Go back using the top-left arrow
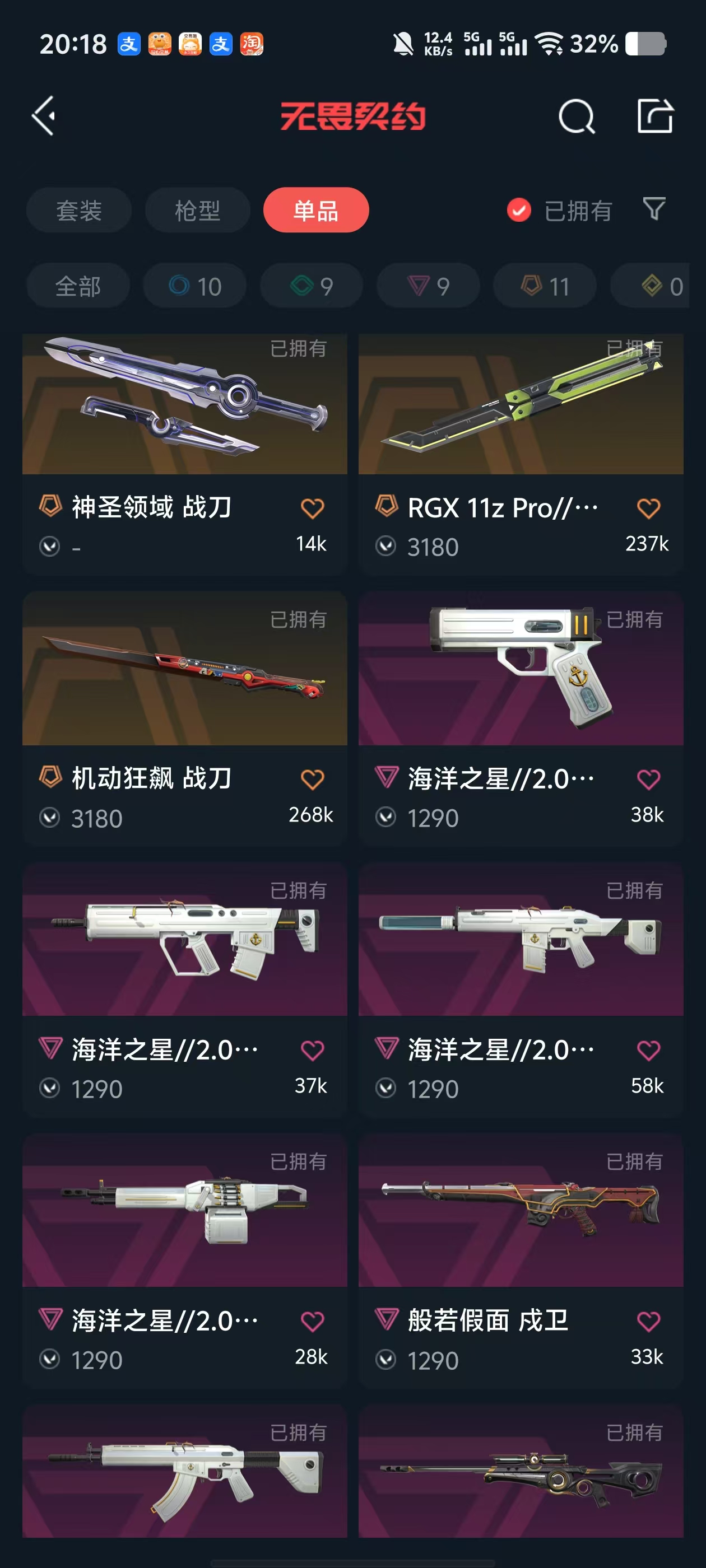 point(44,116)
